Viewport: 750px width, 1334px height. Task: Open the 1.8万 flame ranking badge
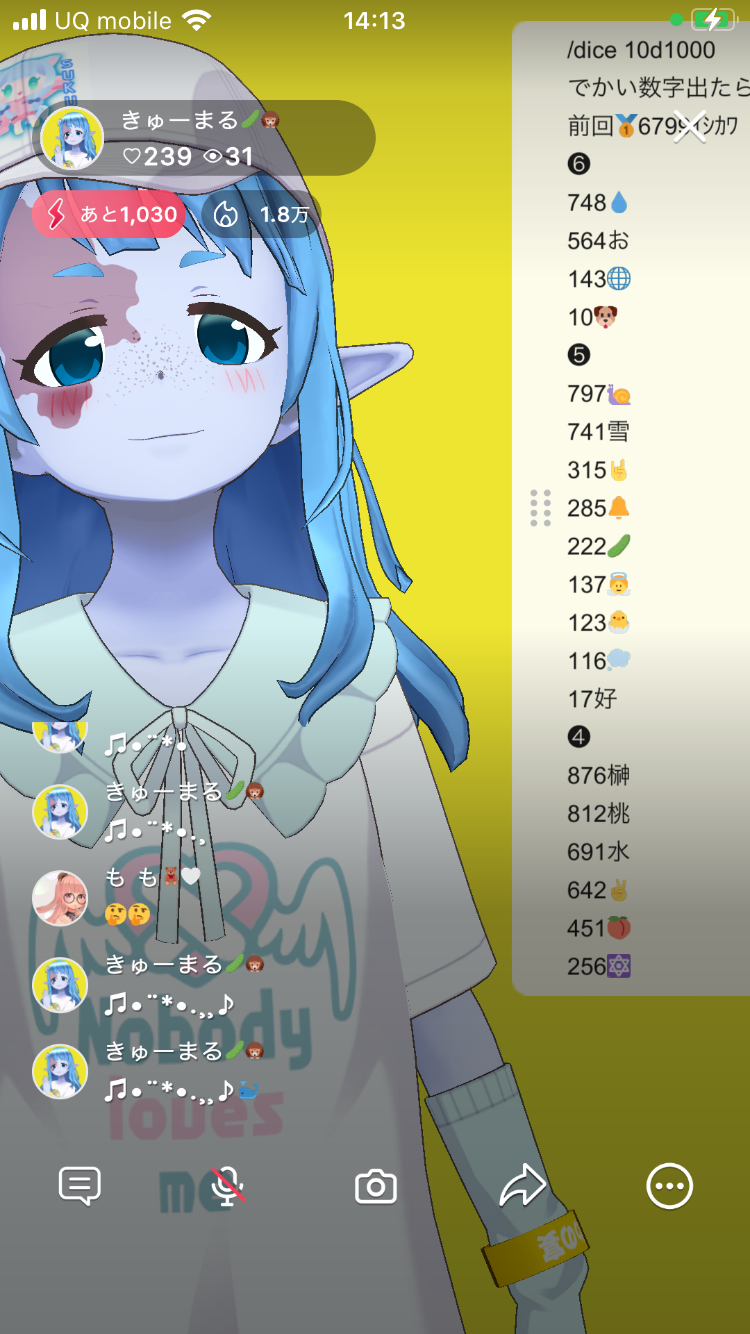260,215
